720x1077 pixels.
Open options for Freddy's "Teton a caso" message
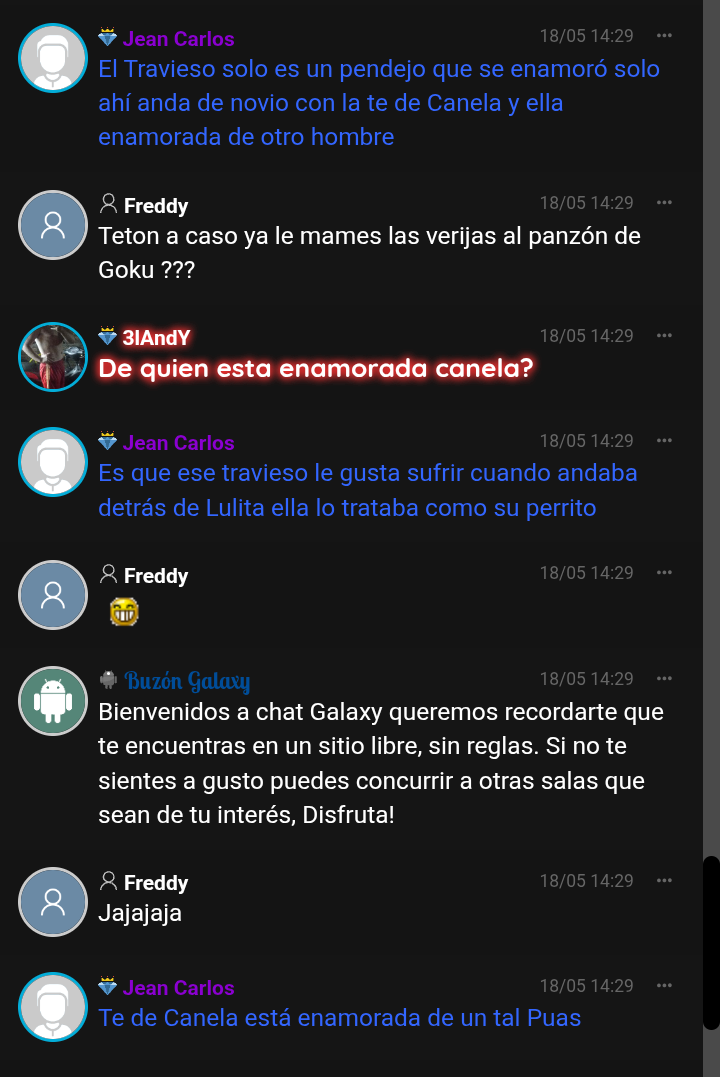pos(664,203)
